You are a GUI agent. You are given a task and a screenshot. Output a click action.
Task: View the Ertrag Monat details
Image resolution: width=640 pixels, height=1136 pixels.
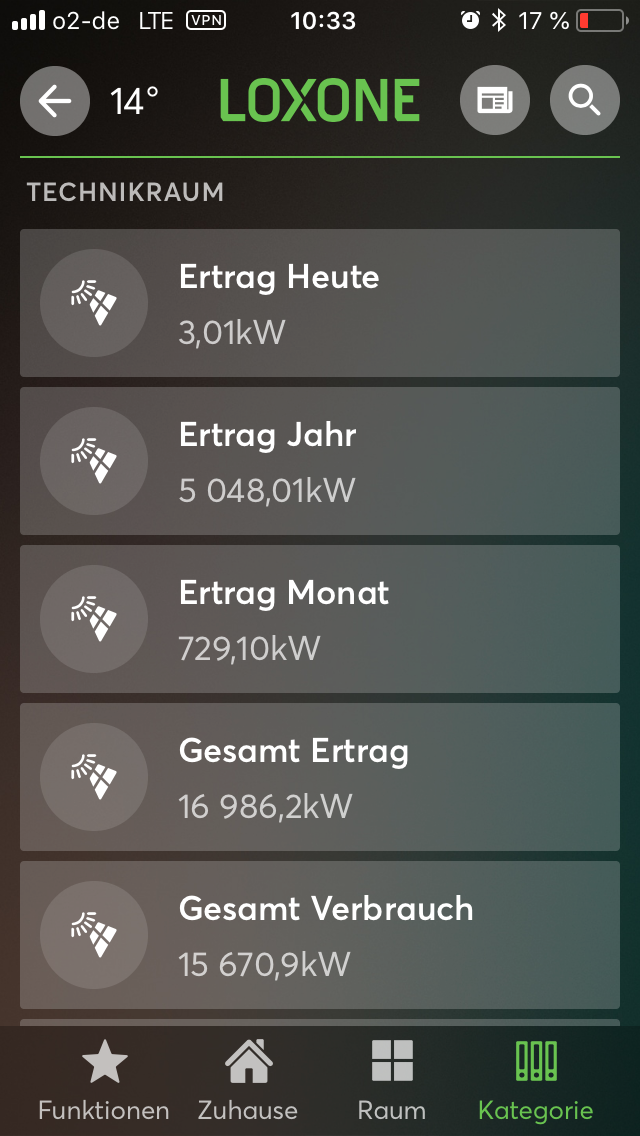coord(320,619)
